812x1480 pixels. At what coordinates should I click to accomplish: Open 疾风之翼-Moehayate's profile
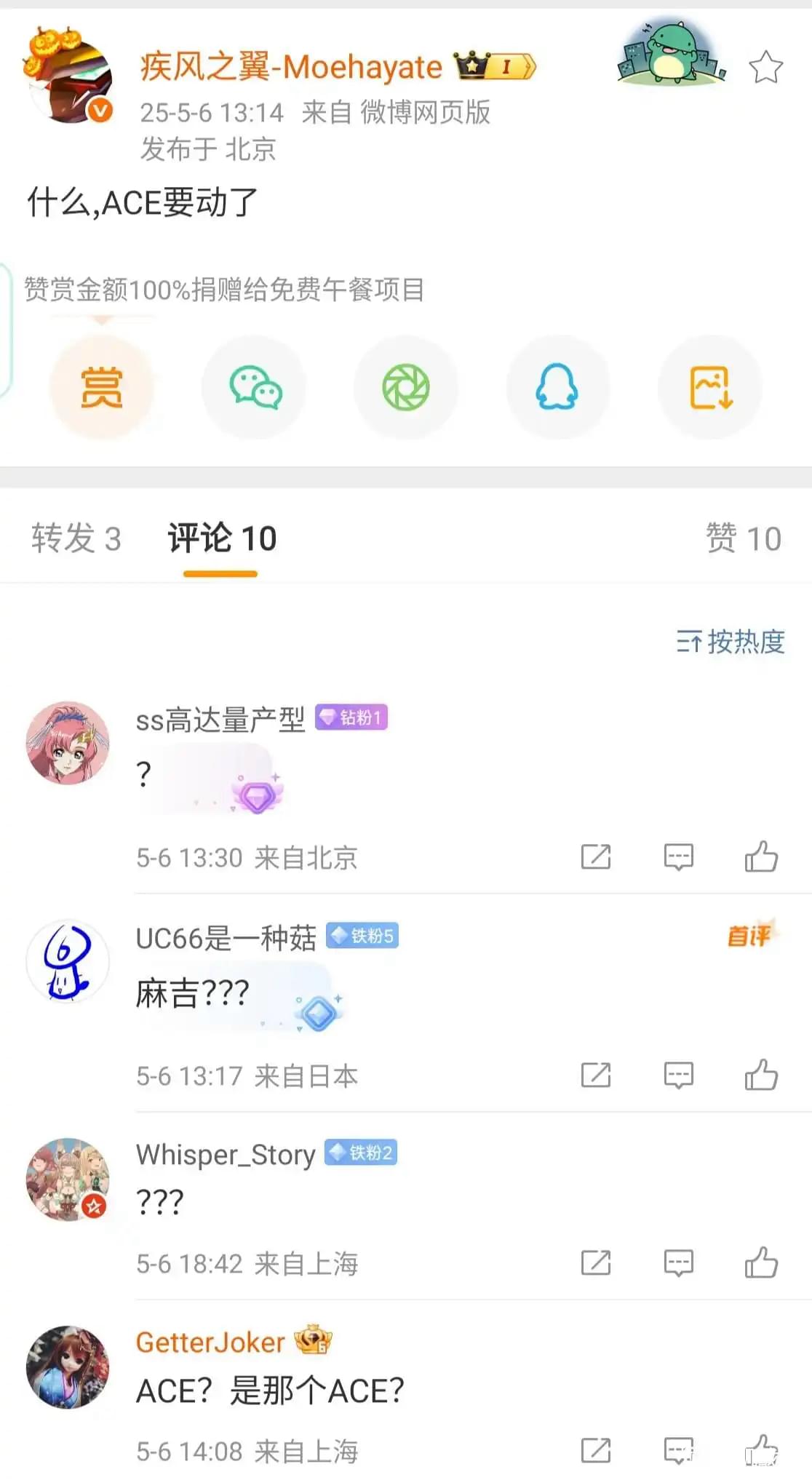(x=290, y=65)
